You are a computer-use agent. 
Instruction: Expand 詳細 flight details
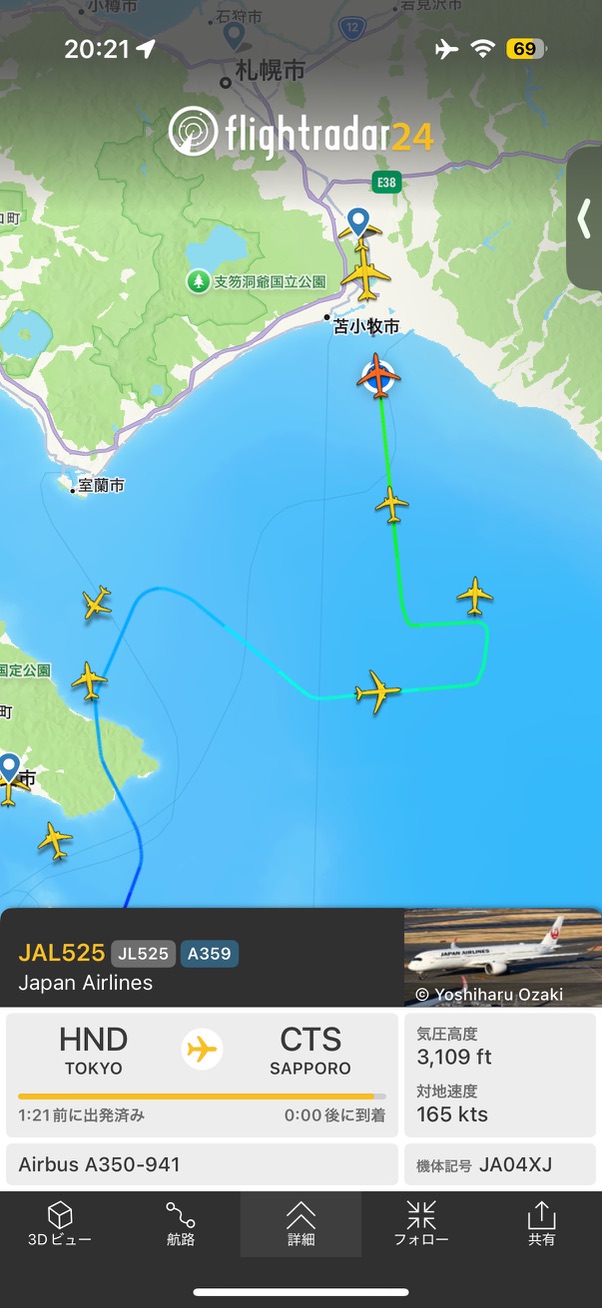coord(300,1224)
